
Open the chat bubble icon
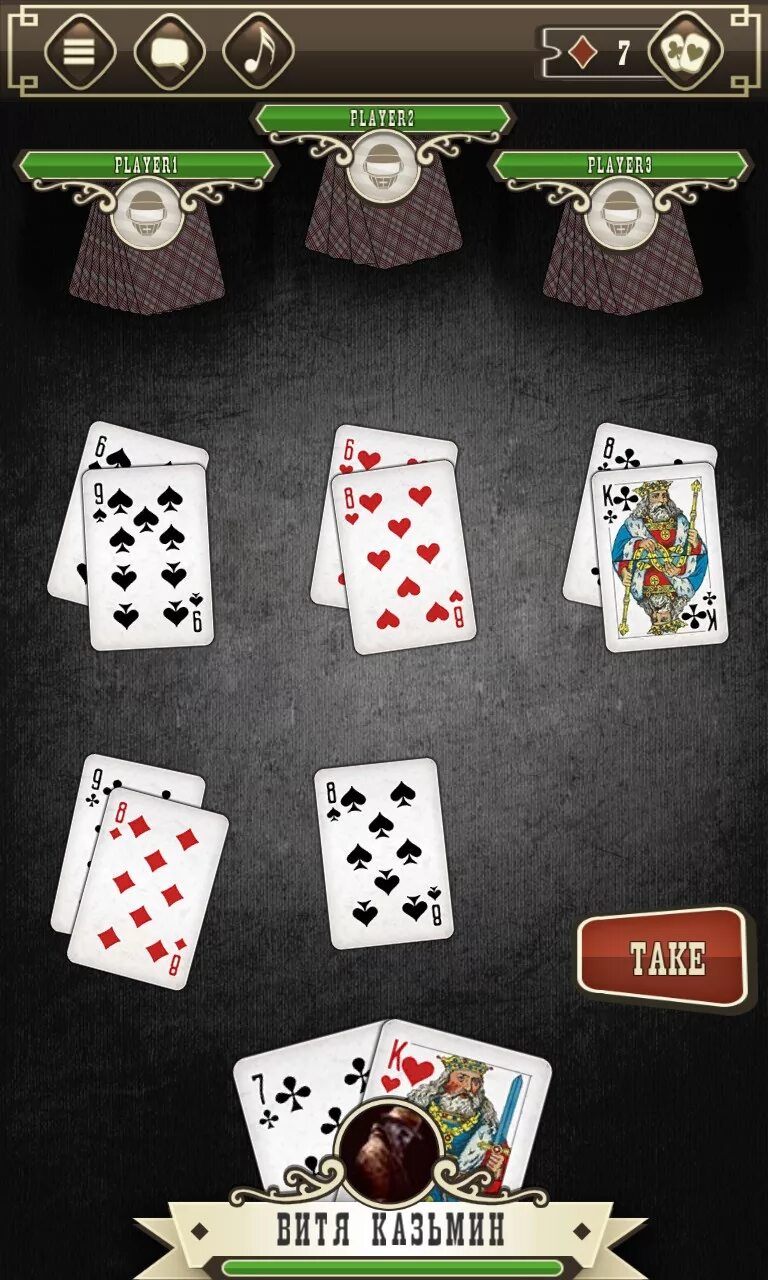[x=169, y=51]
